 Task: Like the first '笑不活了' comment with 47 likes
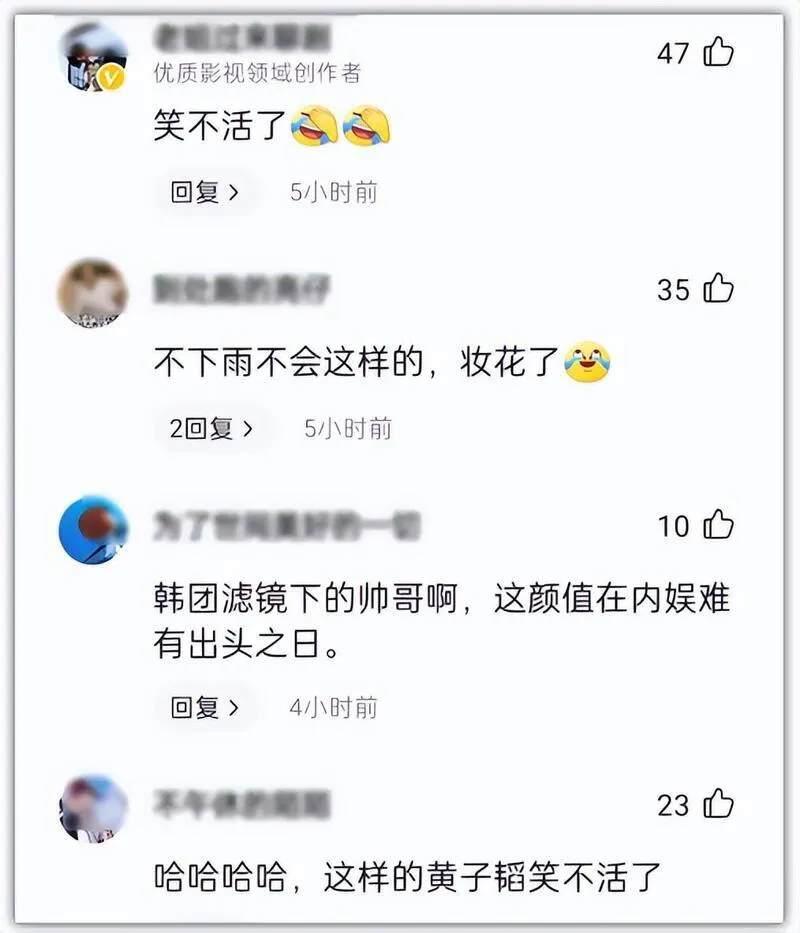719,52
